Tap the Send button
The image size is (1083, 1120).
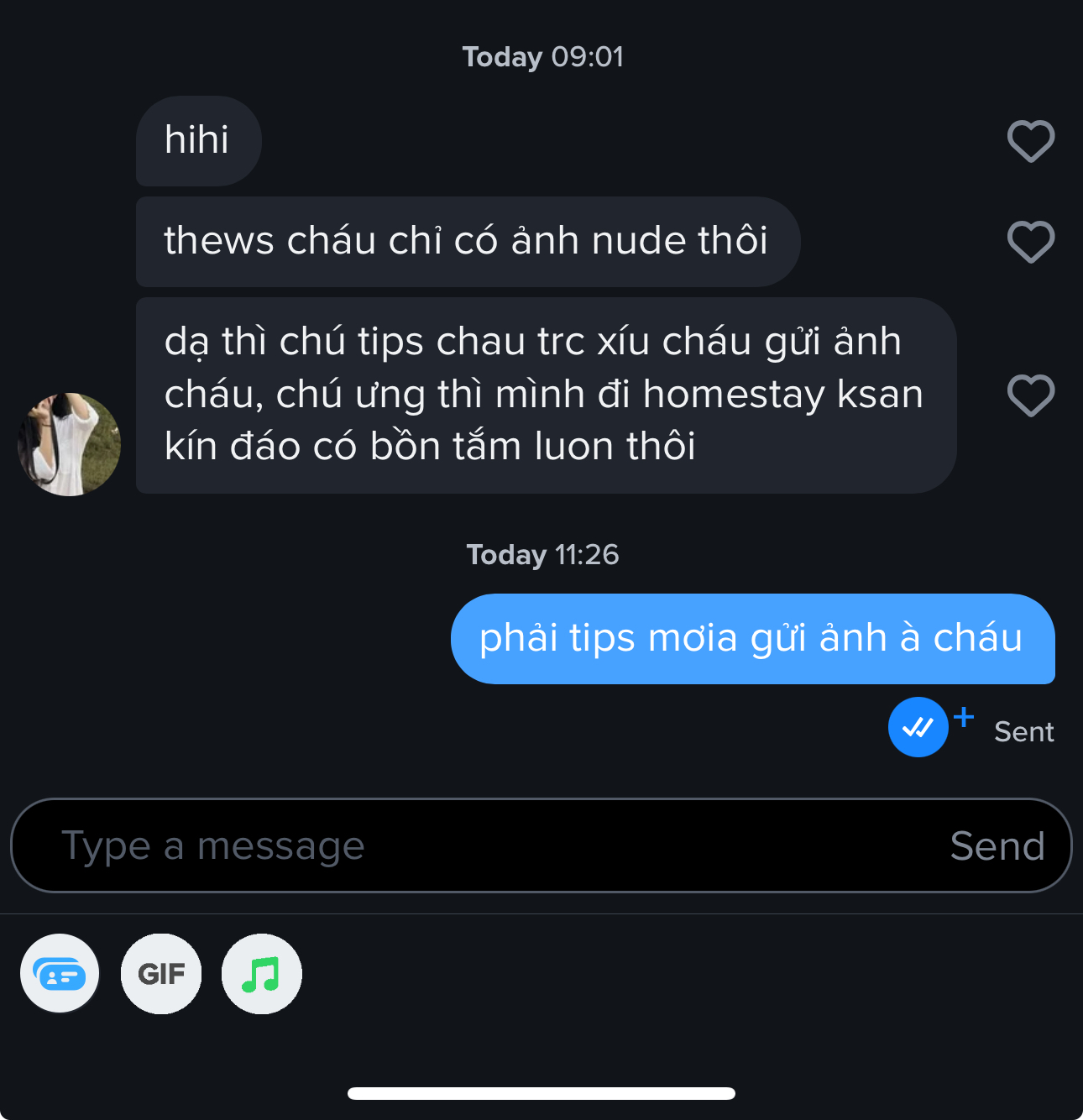coord(997,845)
